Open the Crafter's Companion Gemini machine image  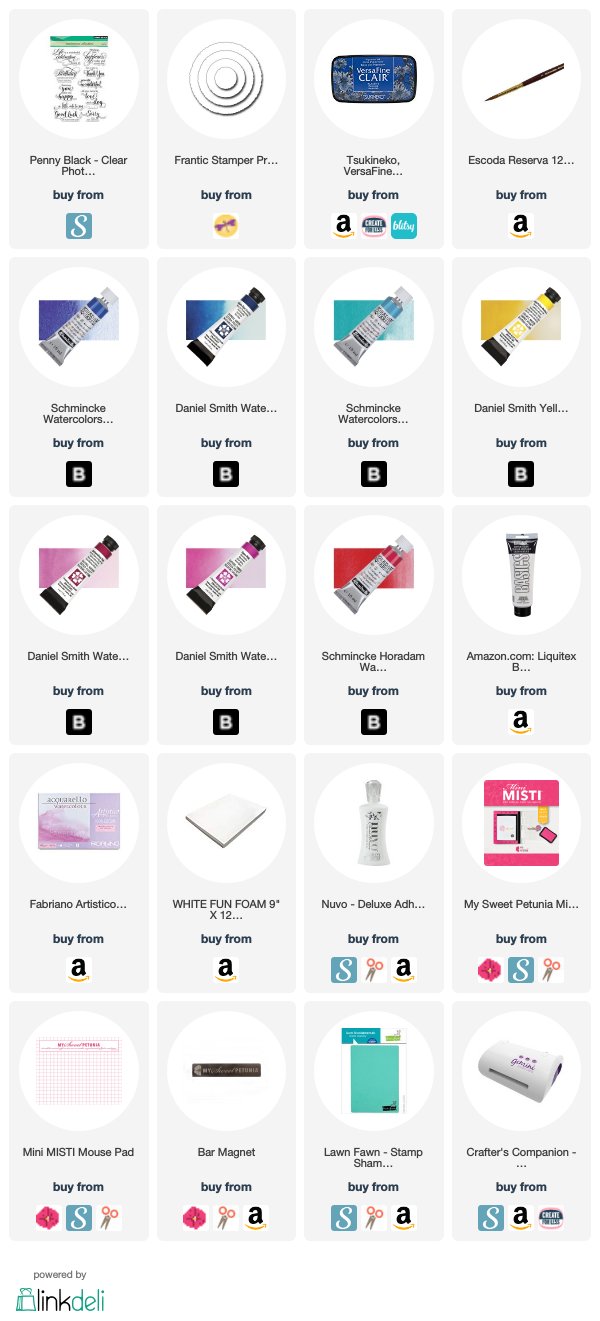pyautogui.click(x=521, y=1069)
